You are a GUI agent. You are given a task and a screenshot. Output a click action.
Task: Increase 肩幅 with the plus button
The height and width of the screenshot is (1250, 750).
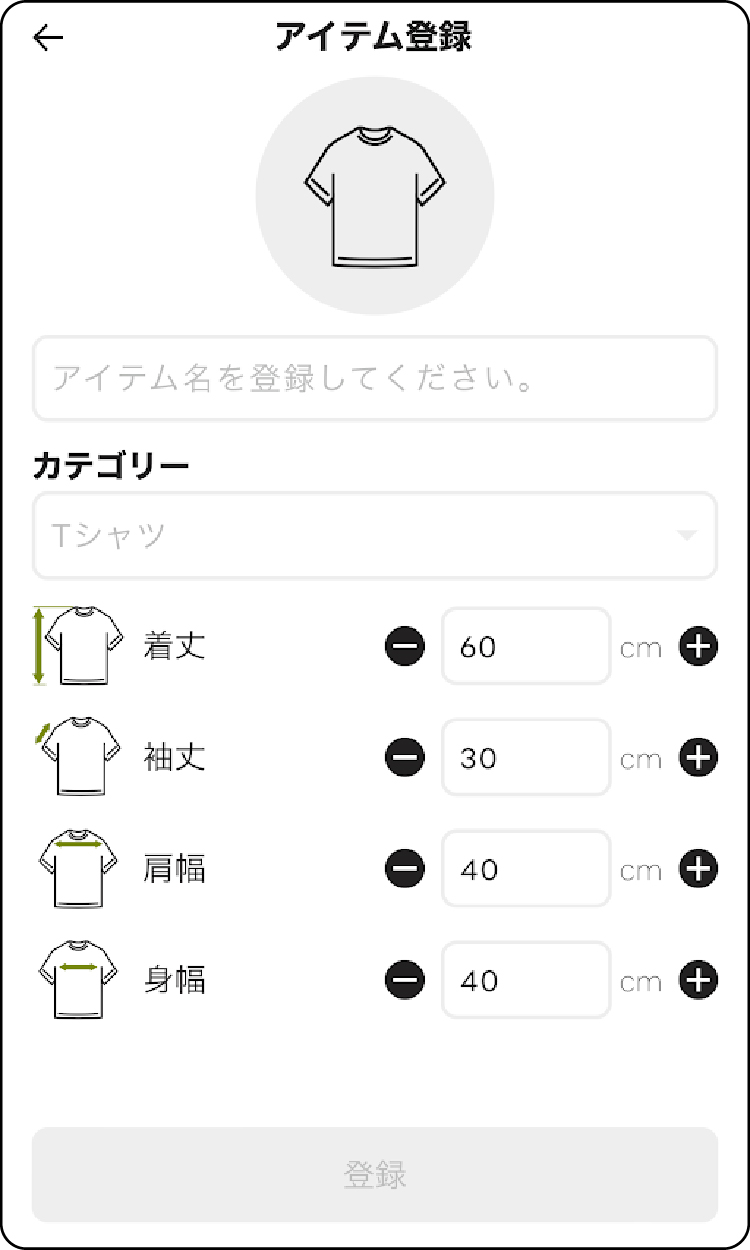(x=699, y=869)
